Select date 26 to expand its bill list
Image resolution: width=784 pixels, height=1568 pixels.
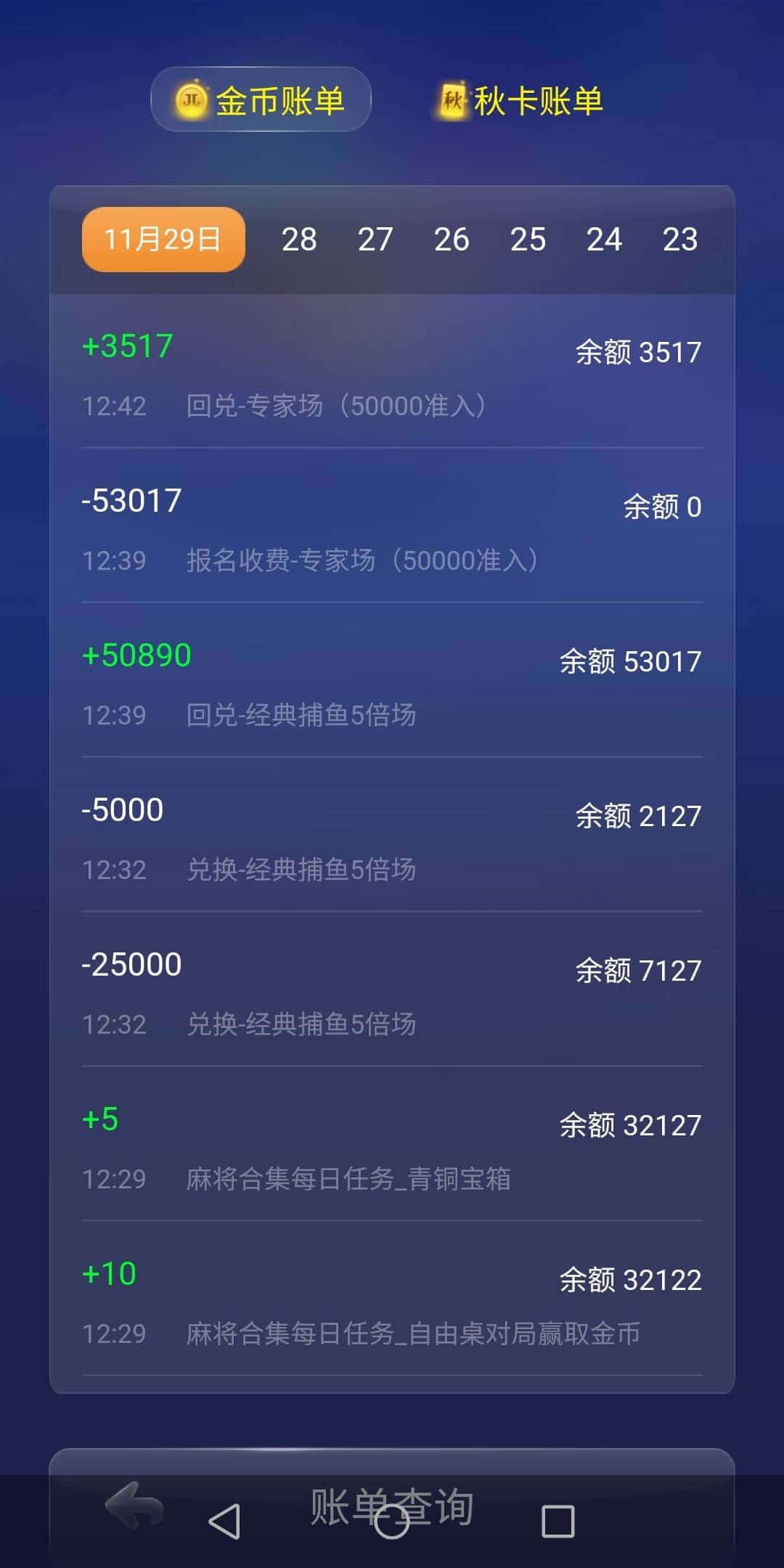[x=452, y=239]
